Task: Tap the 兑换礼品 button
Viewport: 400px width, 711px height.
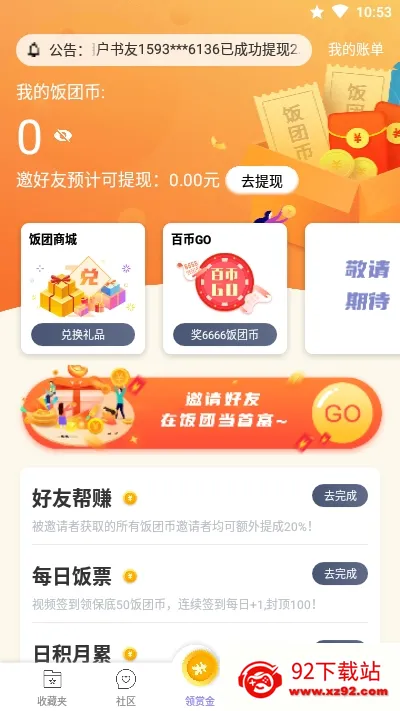Action: [x=83, y=335]
